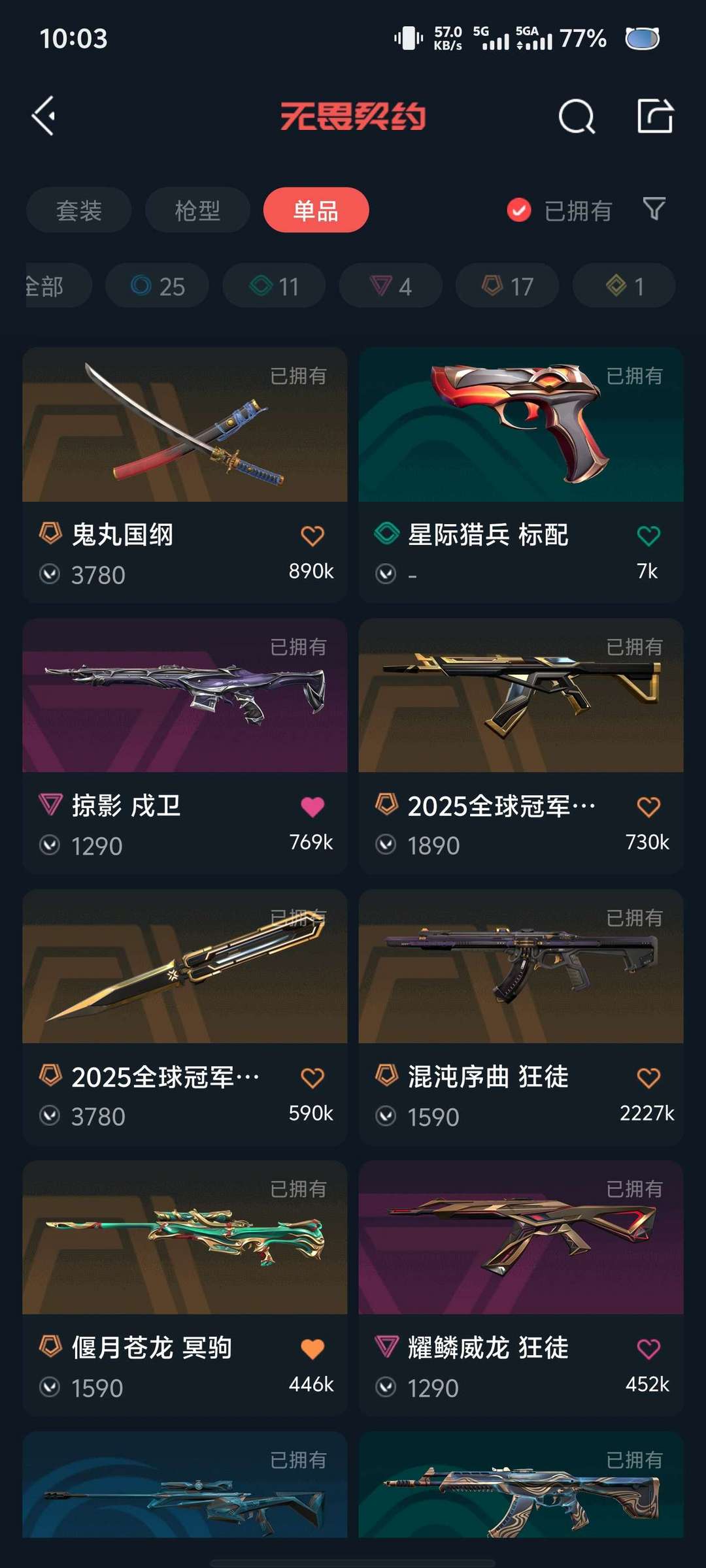Screen dimensions: 706x1568
Task: Select the 单品 tab
Action: click(x=316, y=210)
